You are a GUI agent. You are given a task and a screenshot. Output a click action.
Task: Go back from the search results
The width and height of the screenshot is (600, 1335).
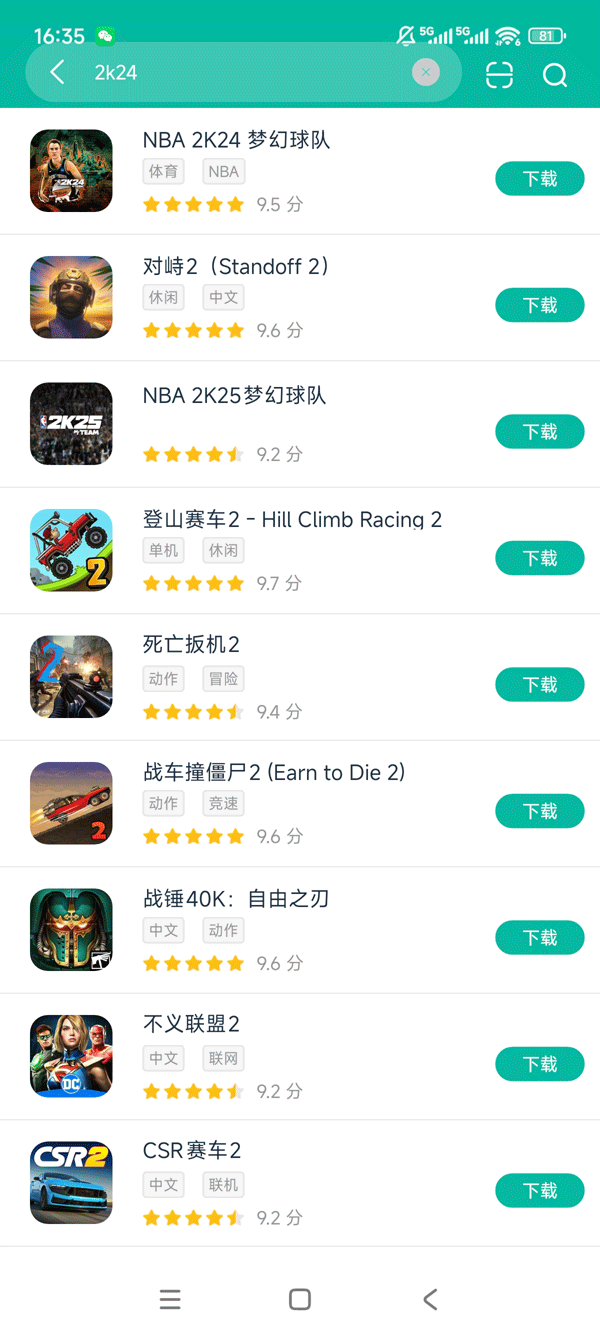pos(57,72)
